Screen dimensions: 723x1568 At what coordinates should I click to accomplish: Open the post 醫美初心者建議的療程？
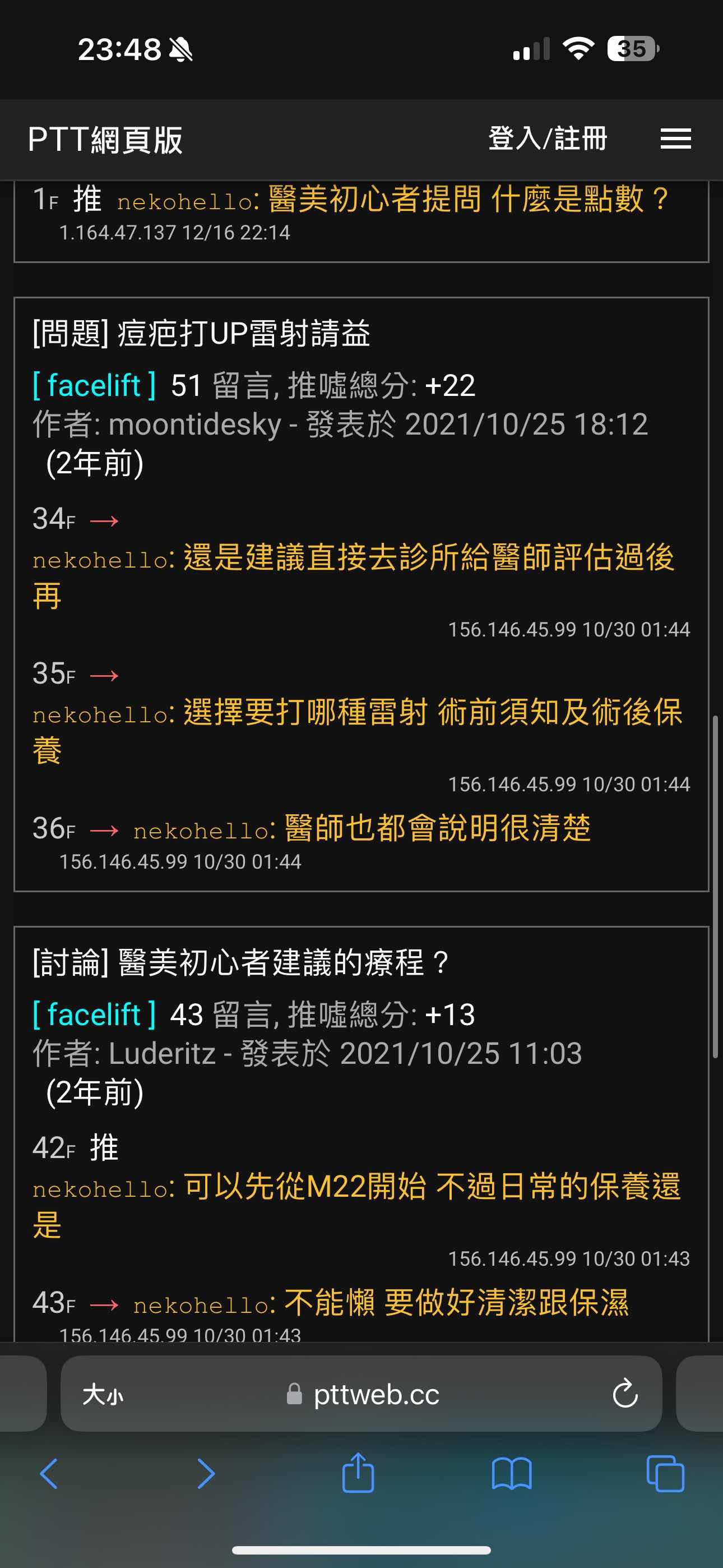[x=240, y=963]
